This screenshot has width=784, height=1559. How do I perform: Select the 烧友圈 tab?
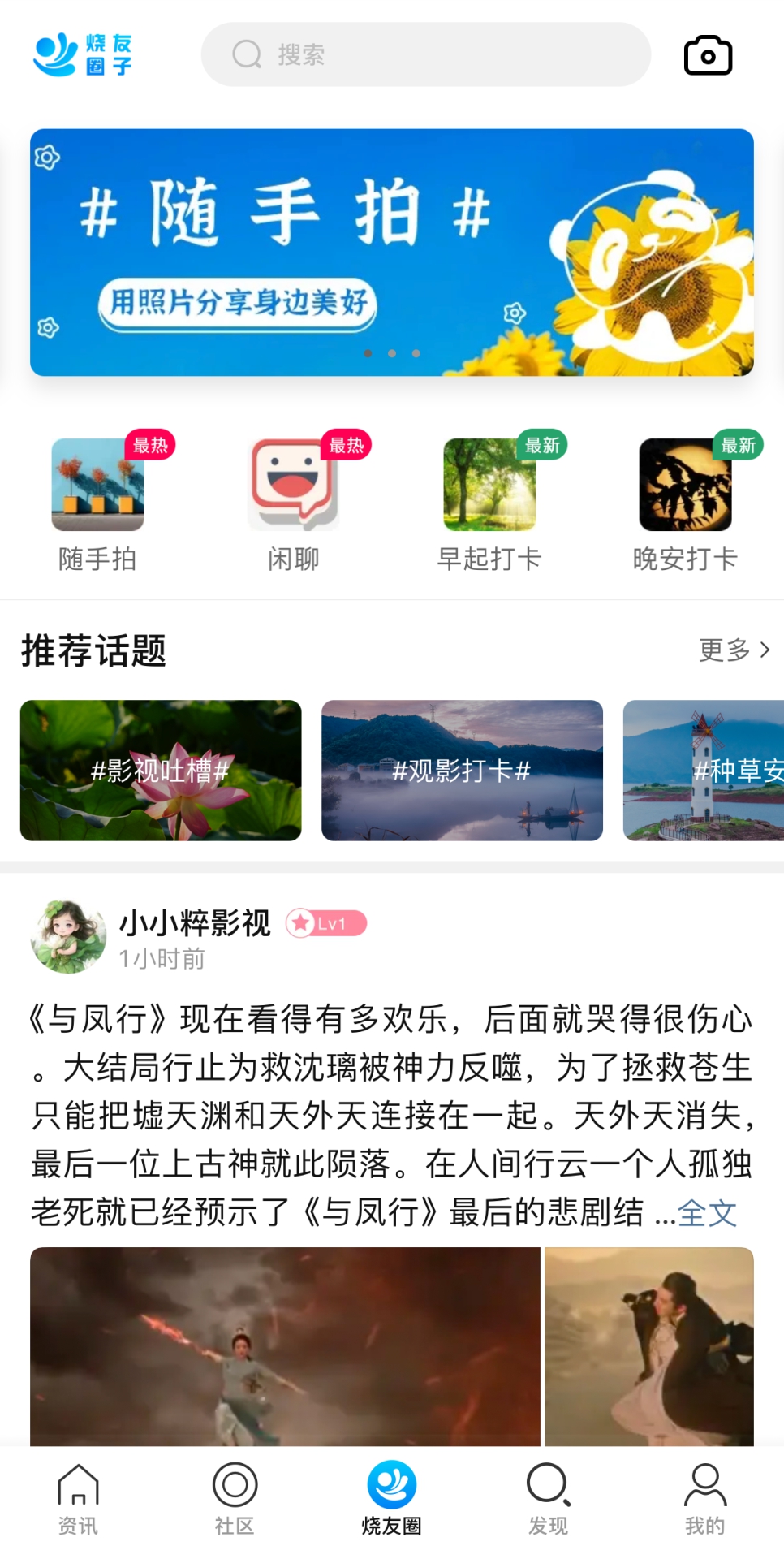pyautogui.click(x=391, y=1501)
